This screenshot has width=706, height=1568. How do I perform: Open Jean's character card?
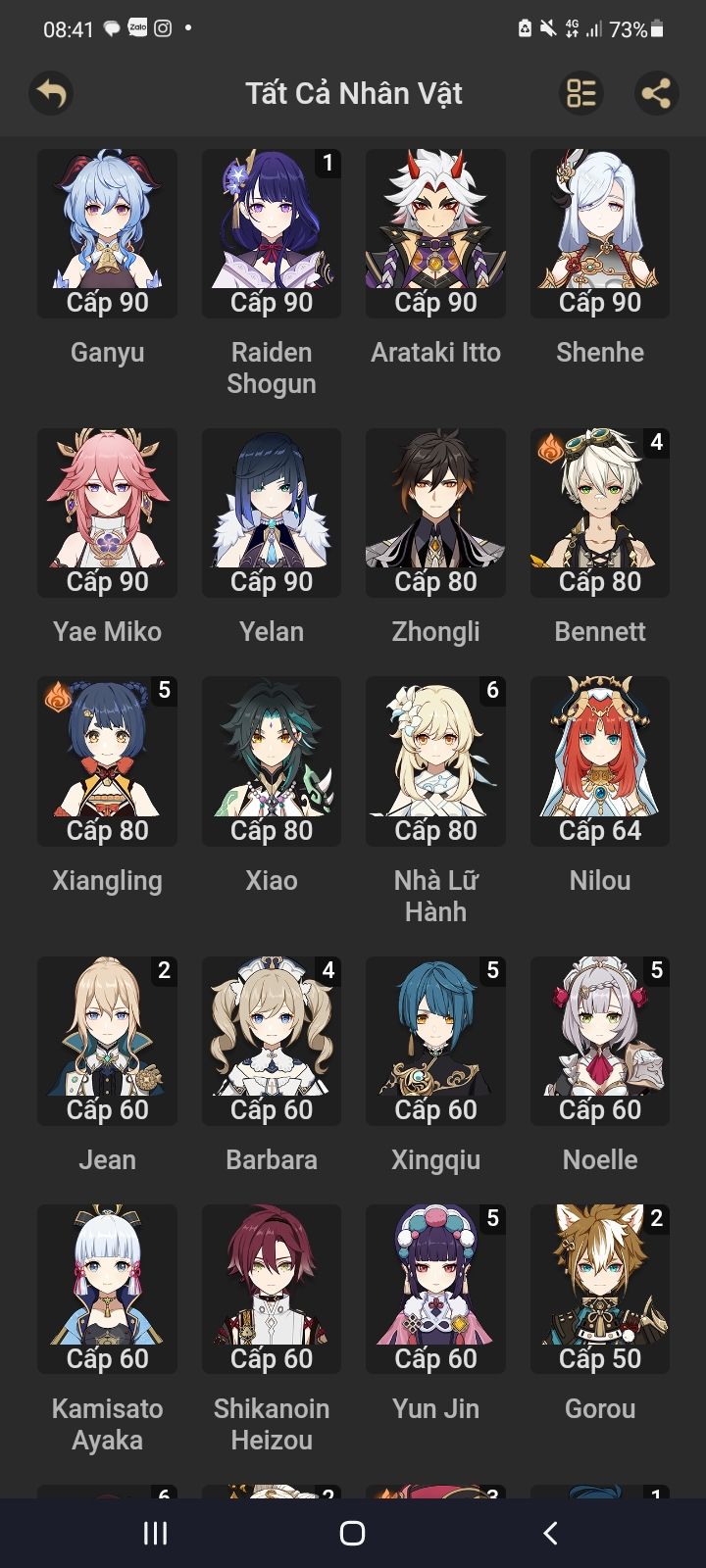coord(107,1041)
